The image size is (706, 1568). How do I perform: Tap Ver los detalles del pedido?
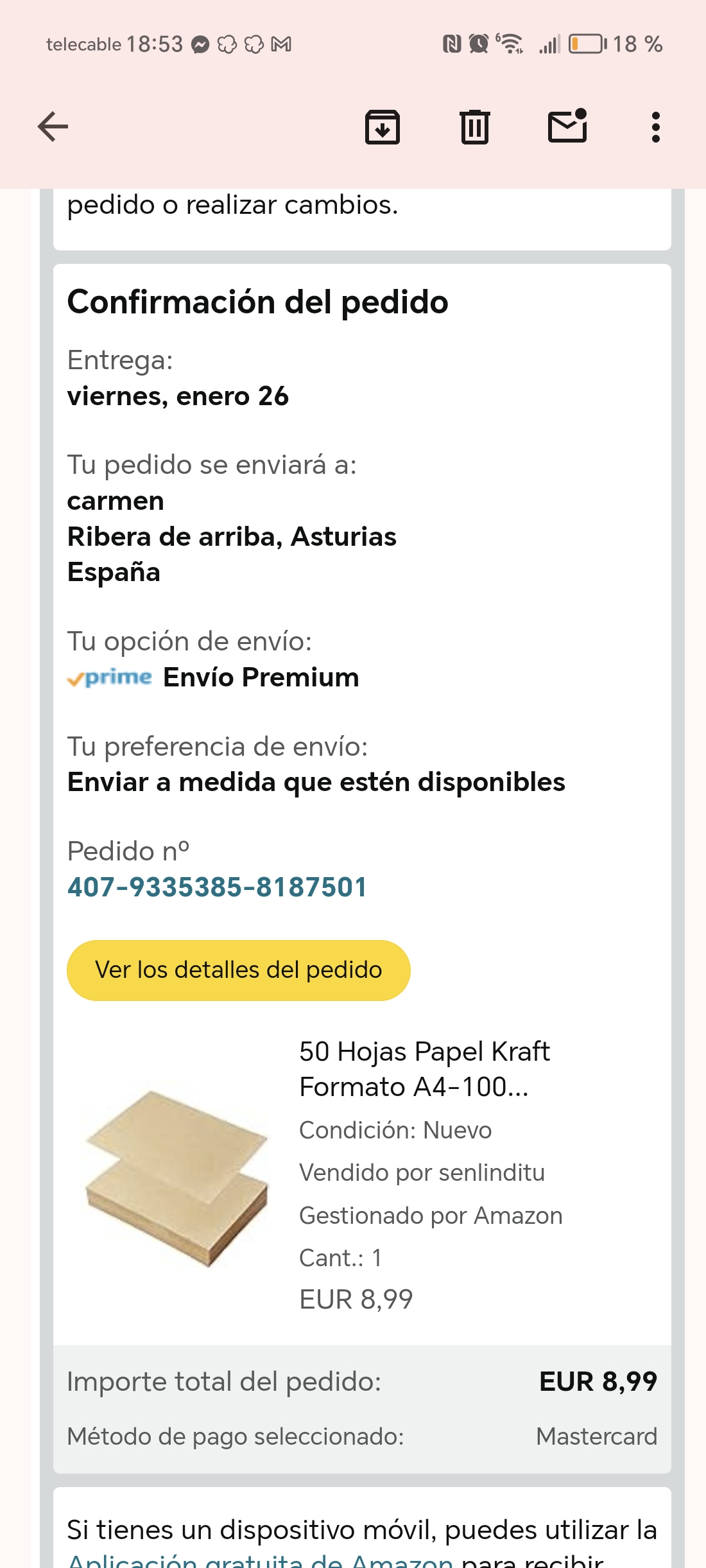tap(238, 970)
